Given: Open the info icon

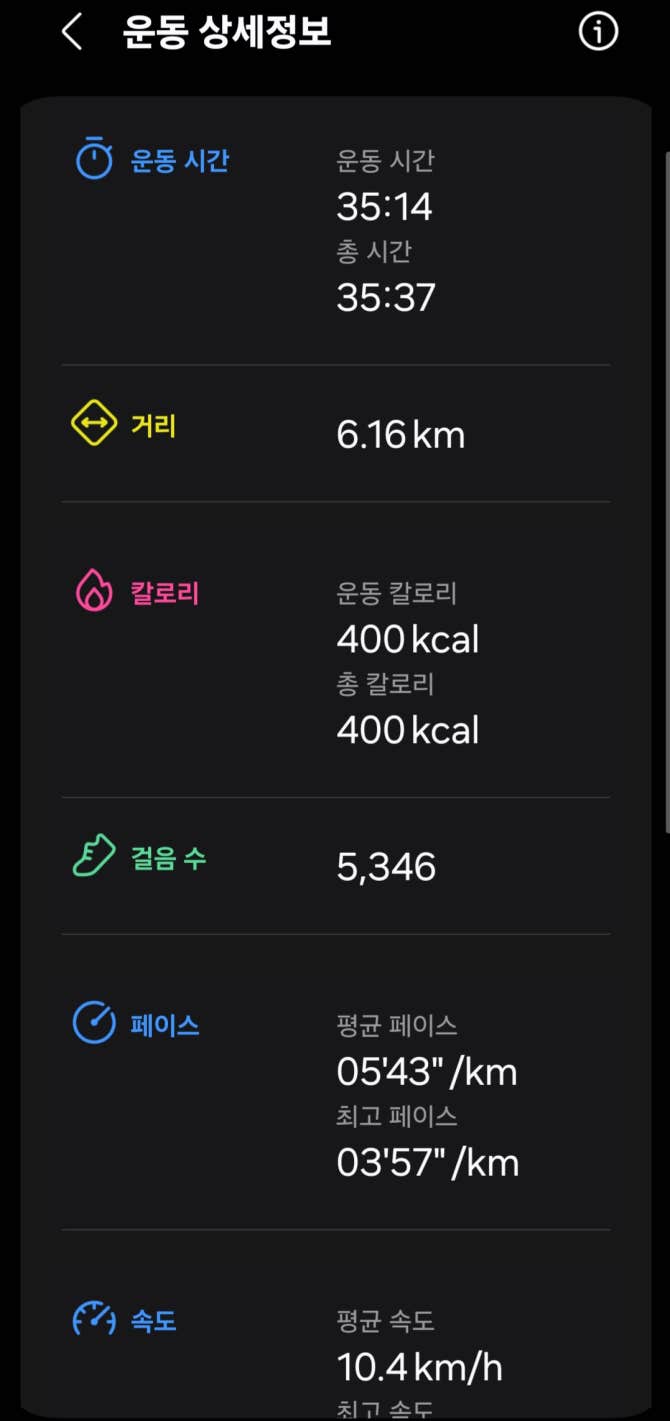Looking at the screenshot, I should point(598,32).
